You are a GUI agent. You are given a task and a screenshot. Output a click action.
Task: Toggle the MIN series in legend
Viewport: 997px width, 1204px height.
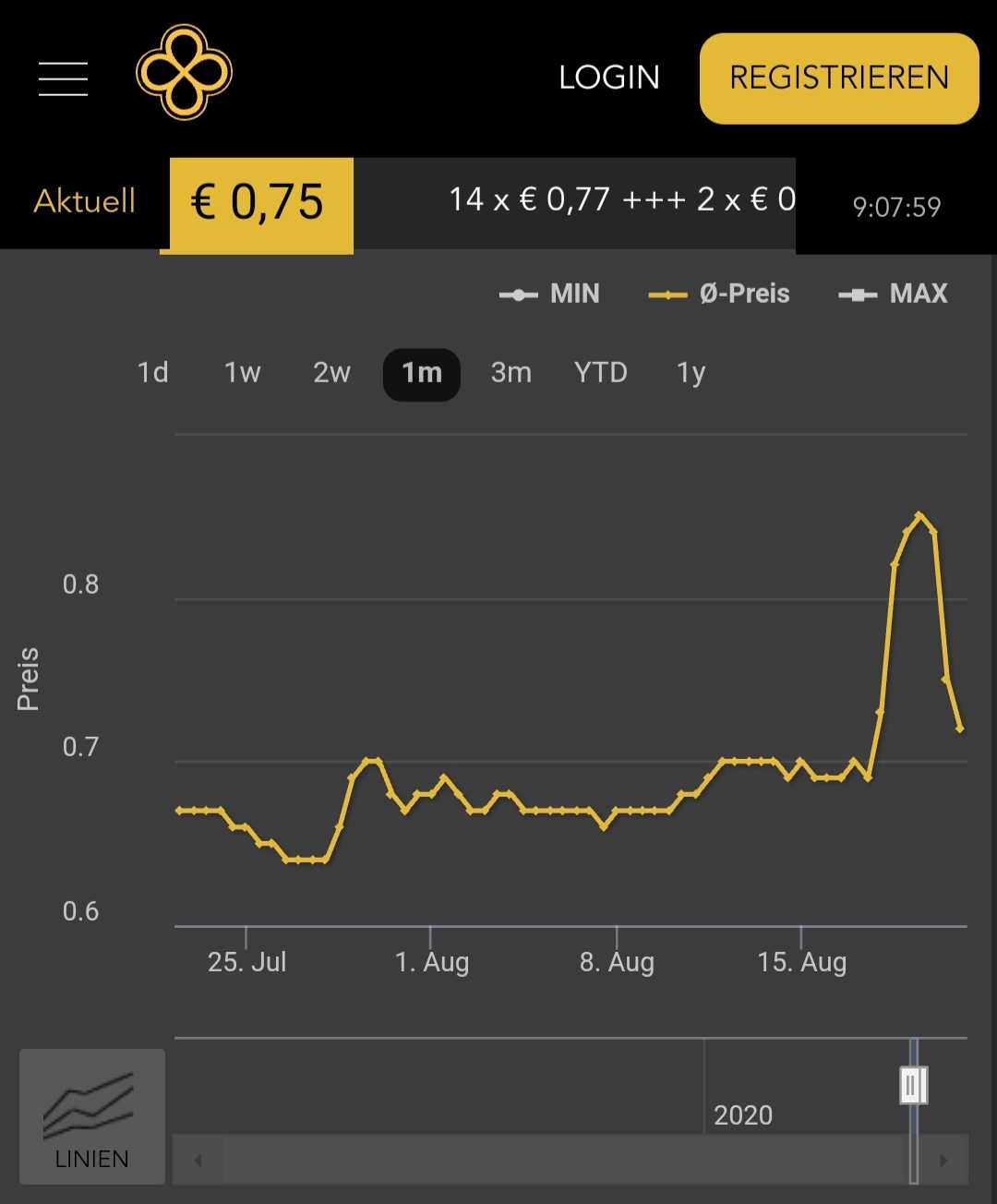[550, 294]
